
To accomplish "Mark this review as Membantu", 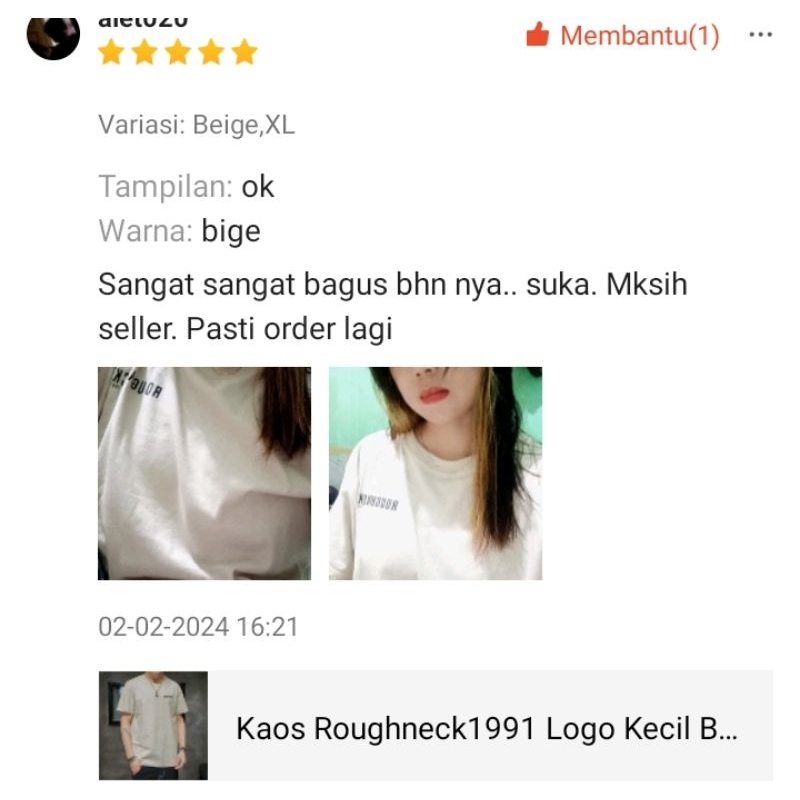I will [x=622, y=36].
